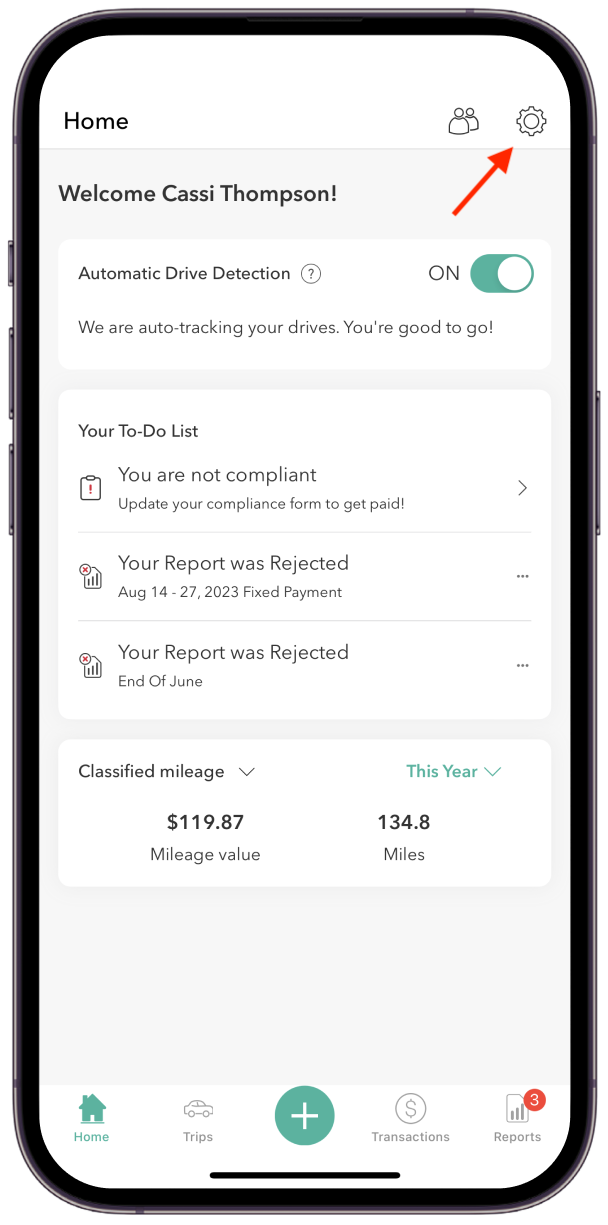Viewport: 608px width, 1225px height.
Task: Show help for Automatic Drive Detection
Action: click(x=311, y=274)
